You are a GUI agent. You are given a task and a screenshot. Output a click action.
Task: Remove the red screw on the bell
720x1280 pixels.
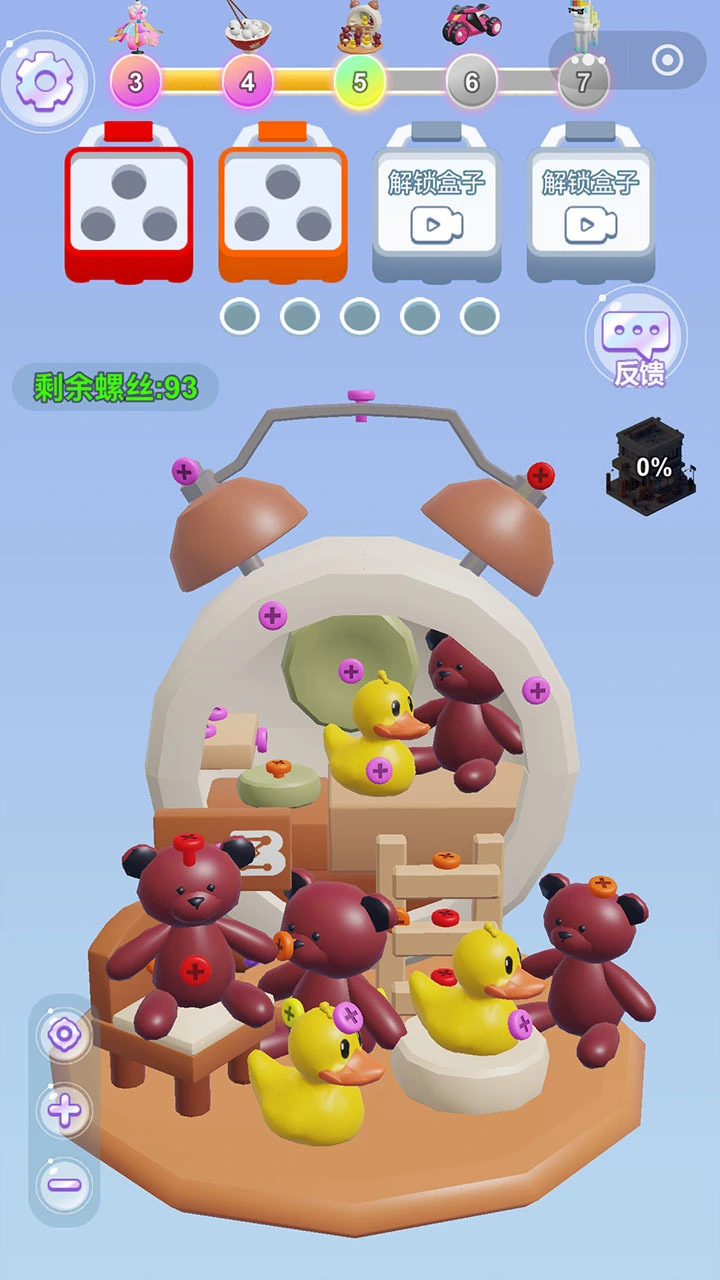[x=541, y=475]
